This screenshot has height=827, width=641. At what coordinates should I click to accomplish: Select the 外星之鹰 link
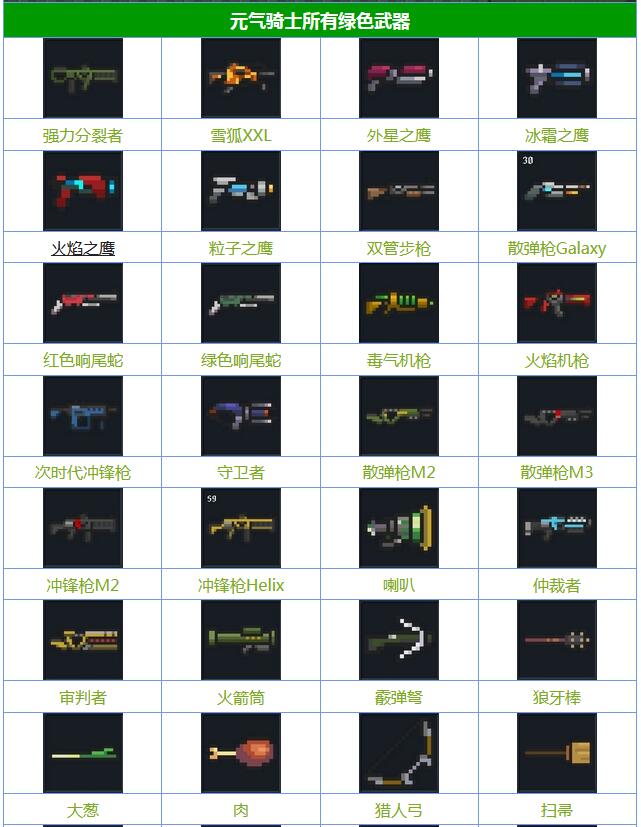pyautogui.click(x=399, y=136)
